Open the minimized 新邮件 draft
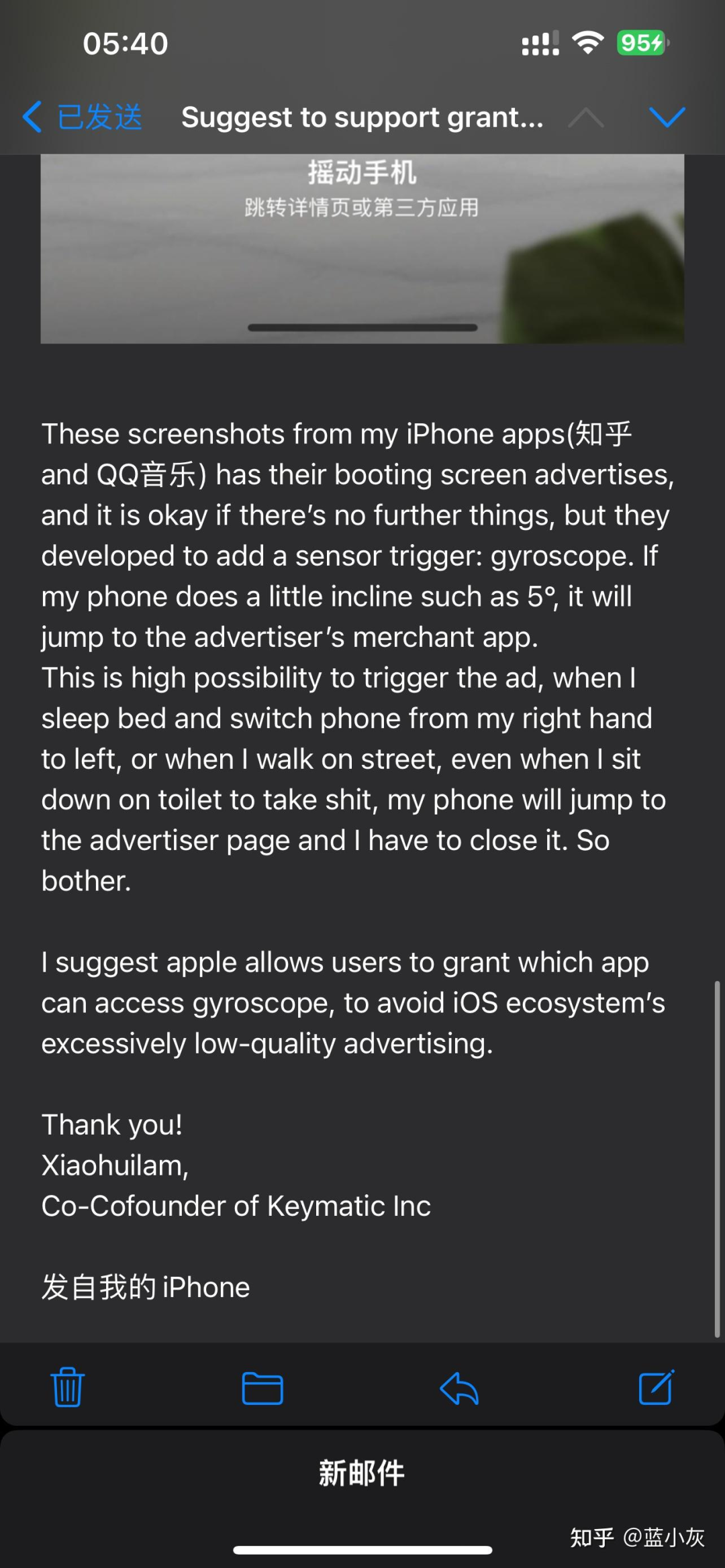 [x=362, y=1473]
